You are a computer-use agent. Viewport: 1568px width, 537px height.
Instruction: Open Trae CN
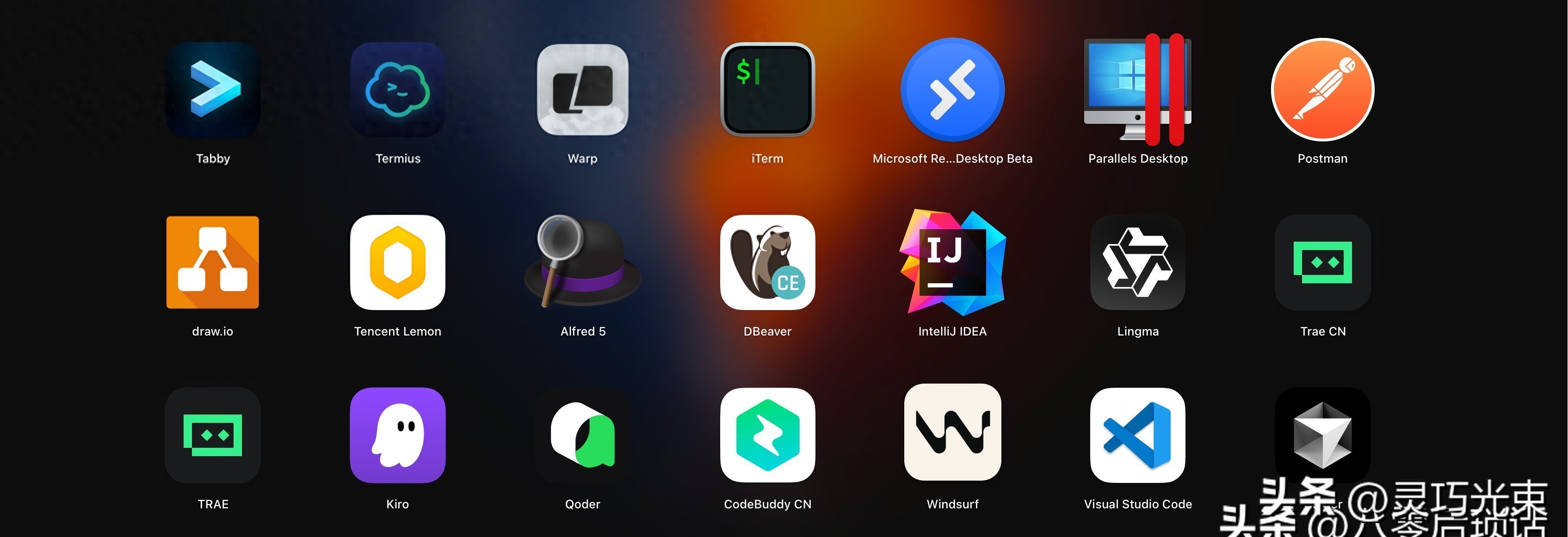pyautogui.click(x=1322, y=262)
